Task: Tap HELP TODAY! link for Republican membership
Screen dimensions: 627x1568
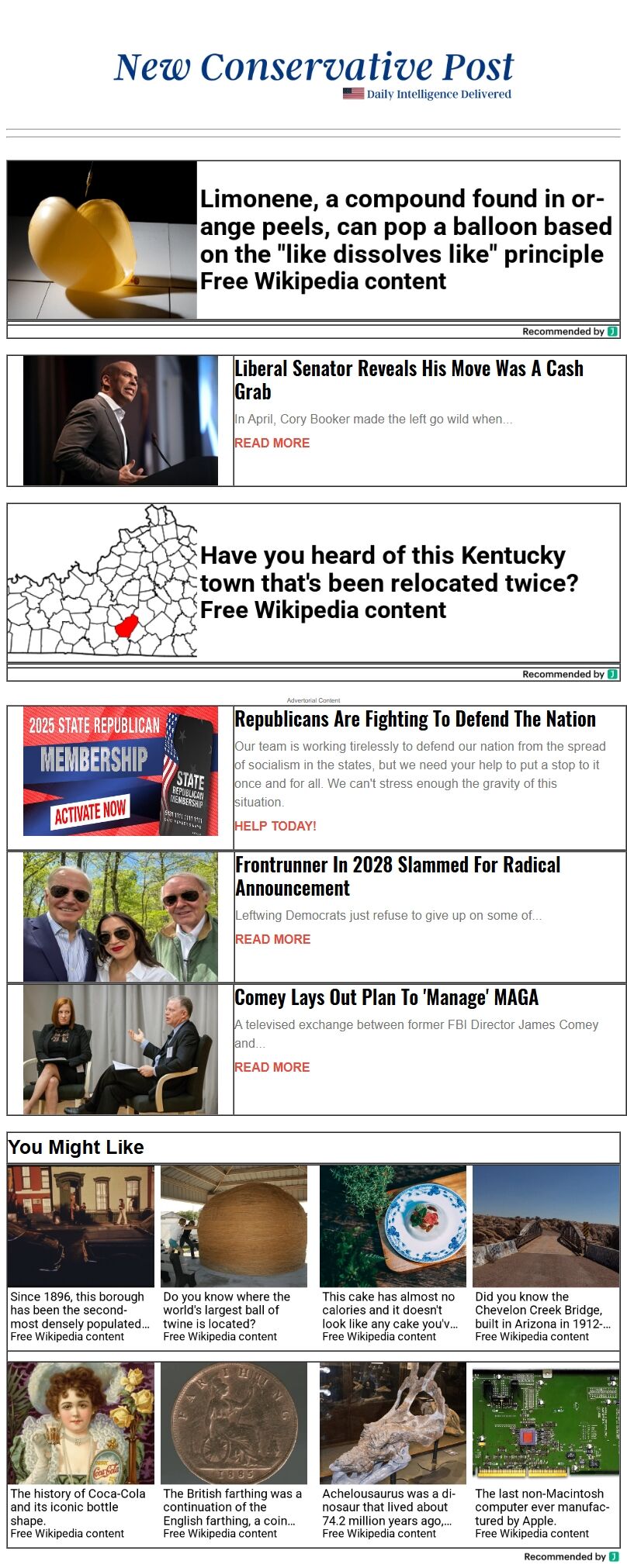Action: tap(275, 826)
